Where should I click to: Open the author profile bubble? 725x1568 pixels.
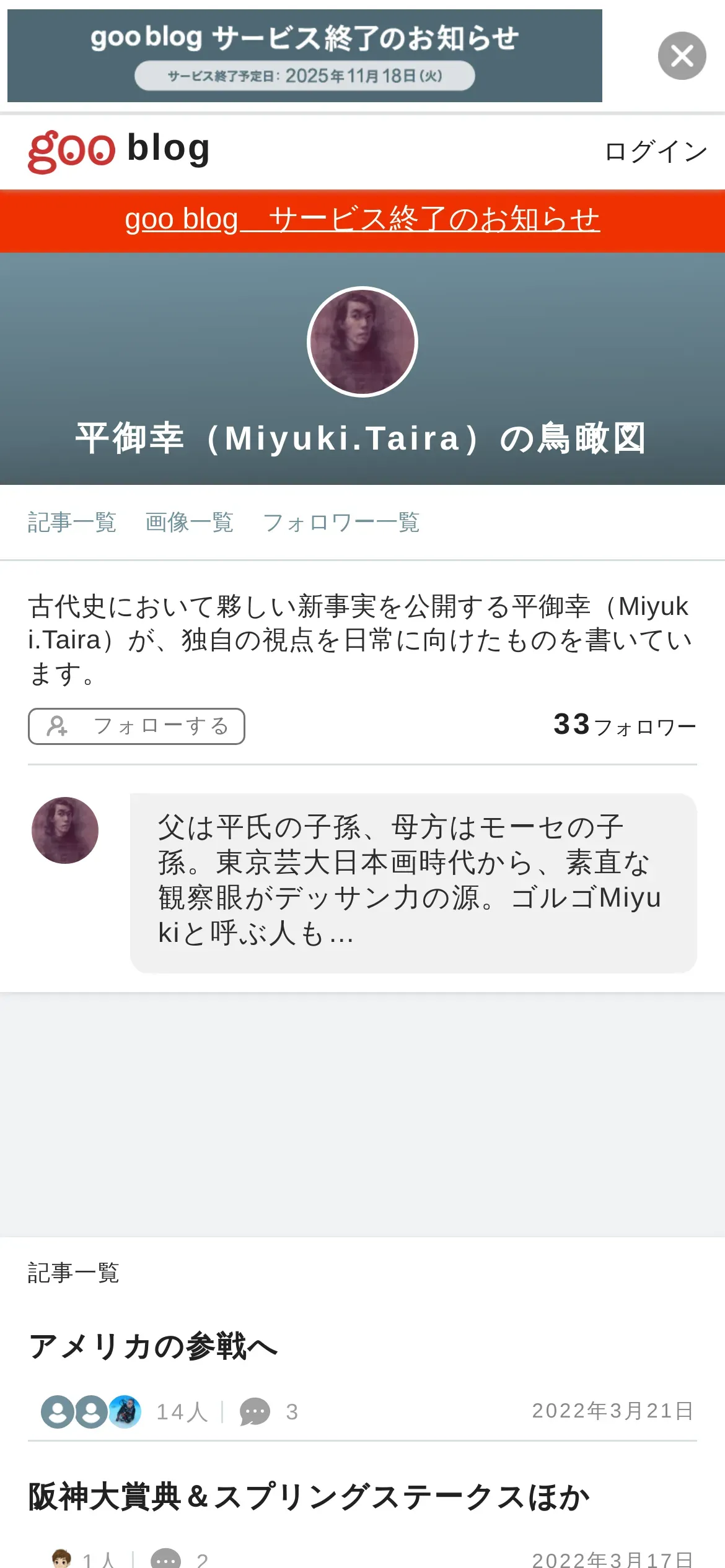(413, 882)
